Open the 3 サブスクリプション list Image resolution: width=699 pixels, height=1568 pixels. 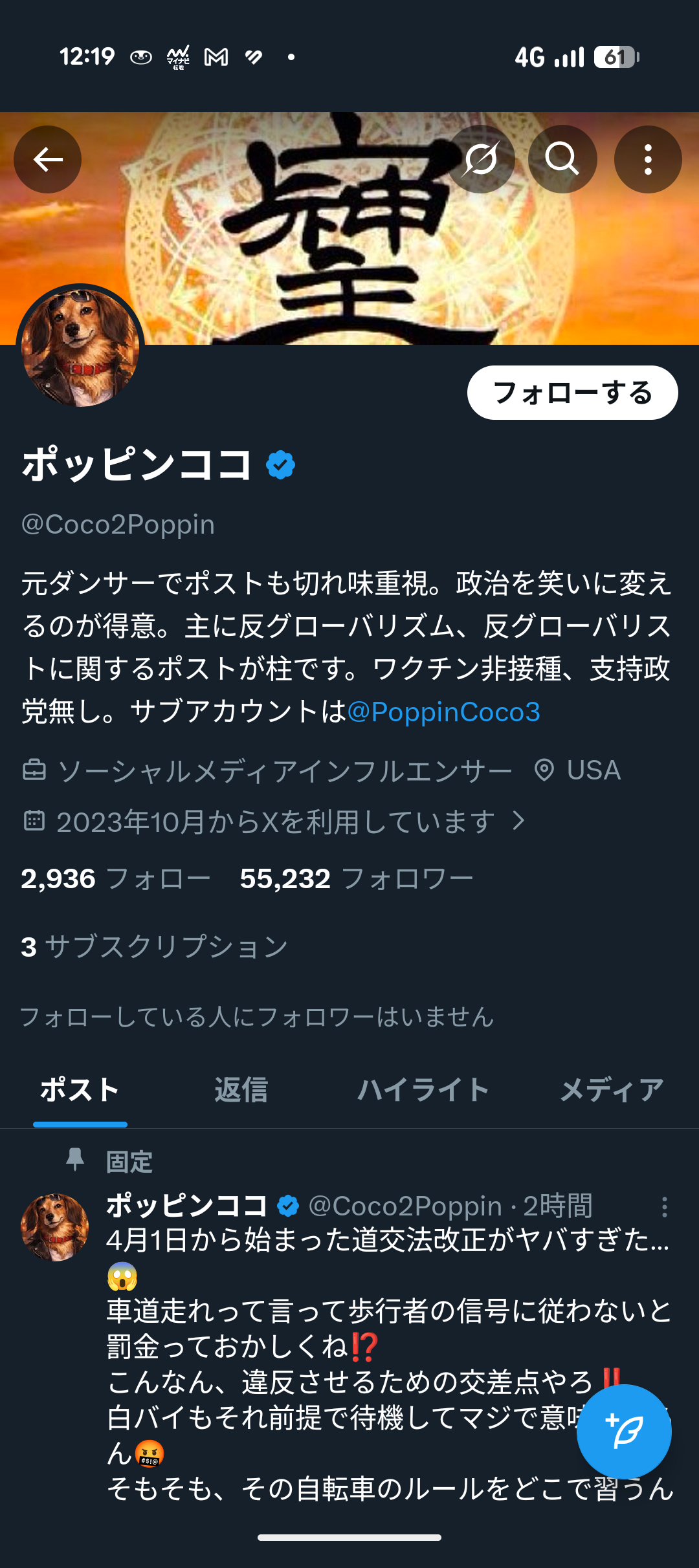[x=154, y=946]
